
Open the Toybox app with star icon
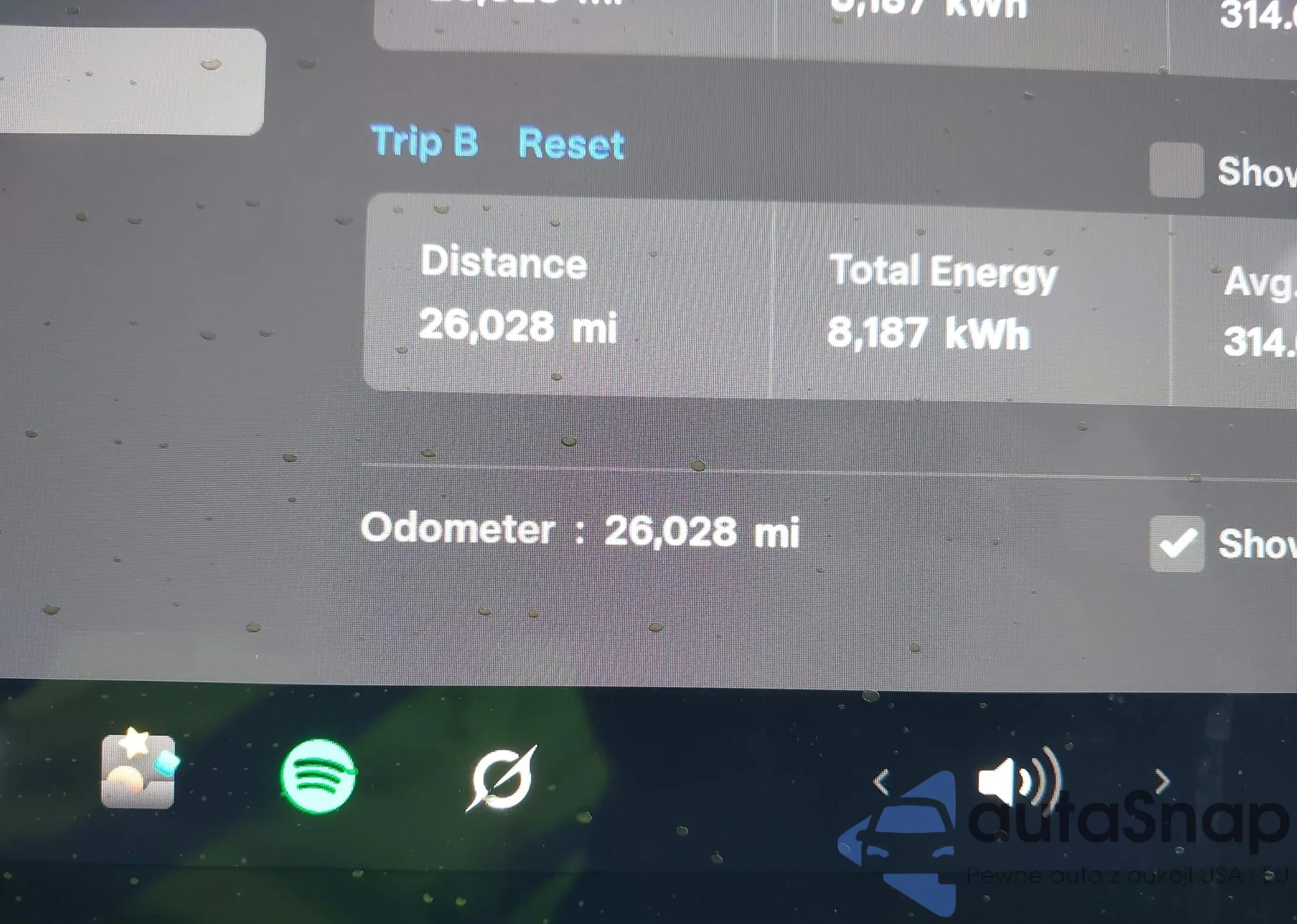(139, 770)
